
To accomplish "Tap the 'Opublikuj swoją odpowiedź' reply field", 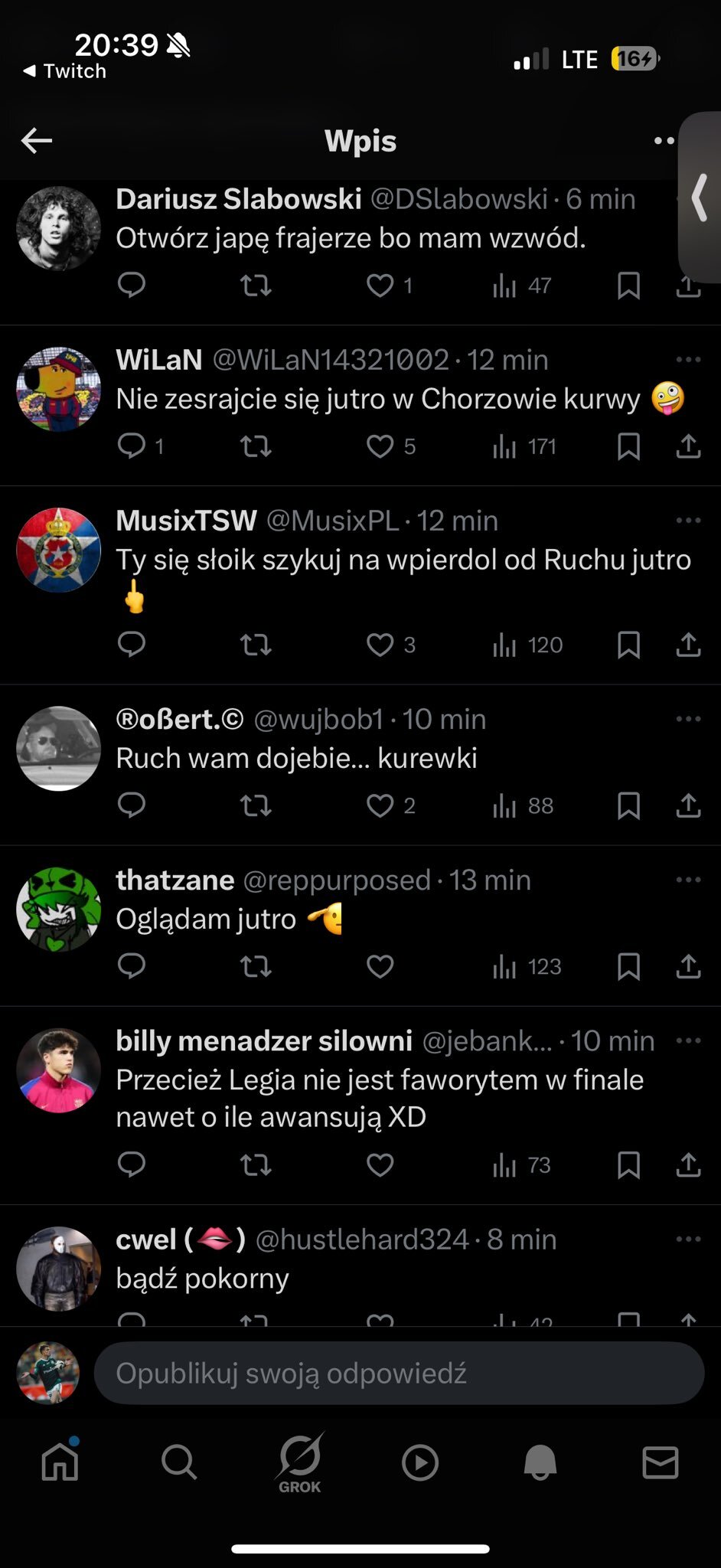I will pyautogui.click(x=398, y=1373).
